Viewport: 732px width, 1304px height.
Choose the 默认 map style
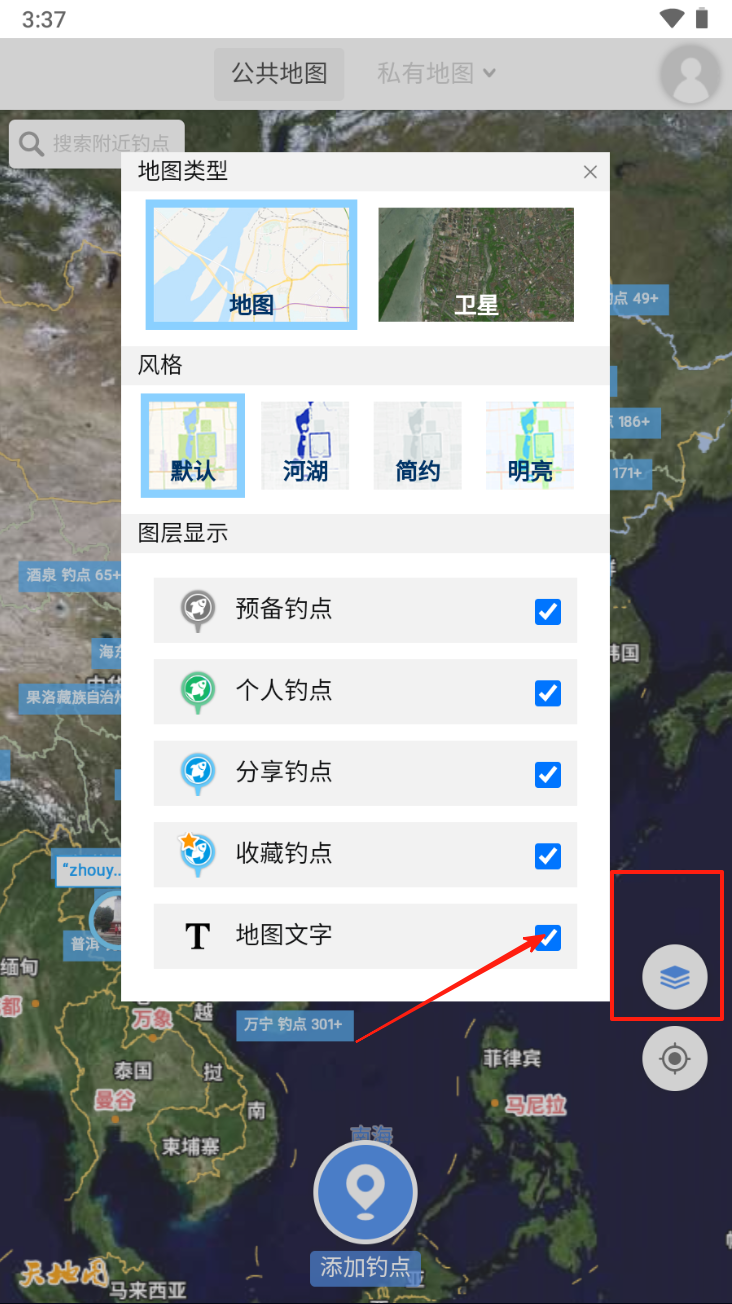[x=193, y=445]
